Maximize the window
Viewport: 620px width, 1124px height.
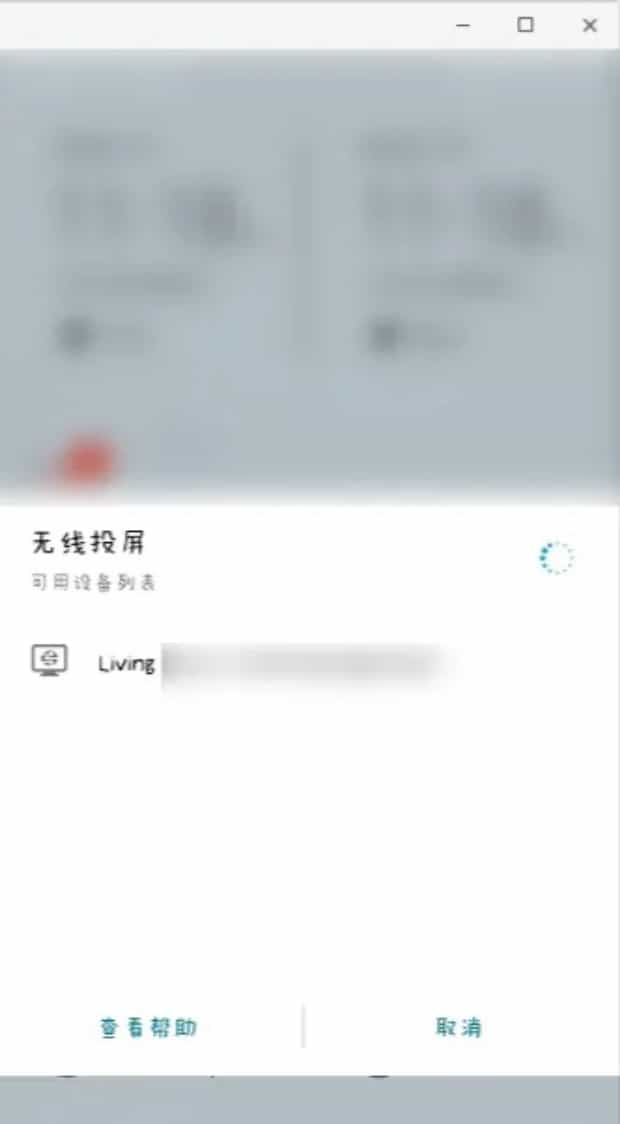525,26
